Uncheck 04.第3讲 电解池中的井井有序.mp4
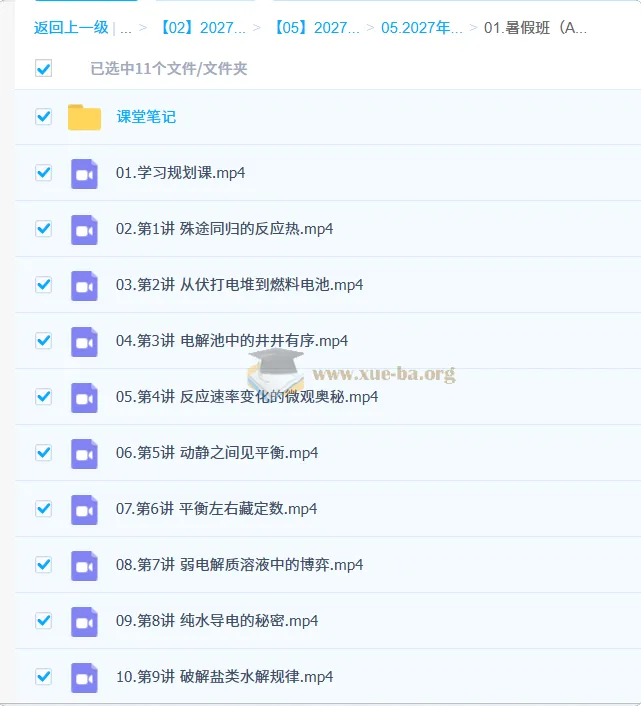This screenshot has height=706, width=641. point(44,341)
